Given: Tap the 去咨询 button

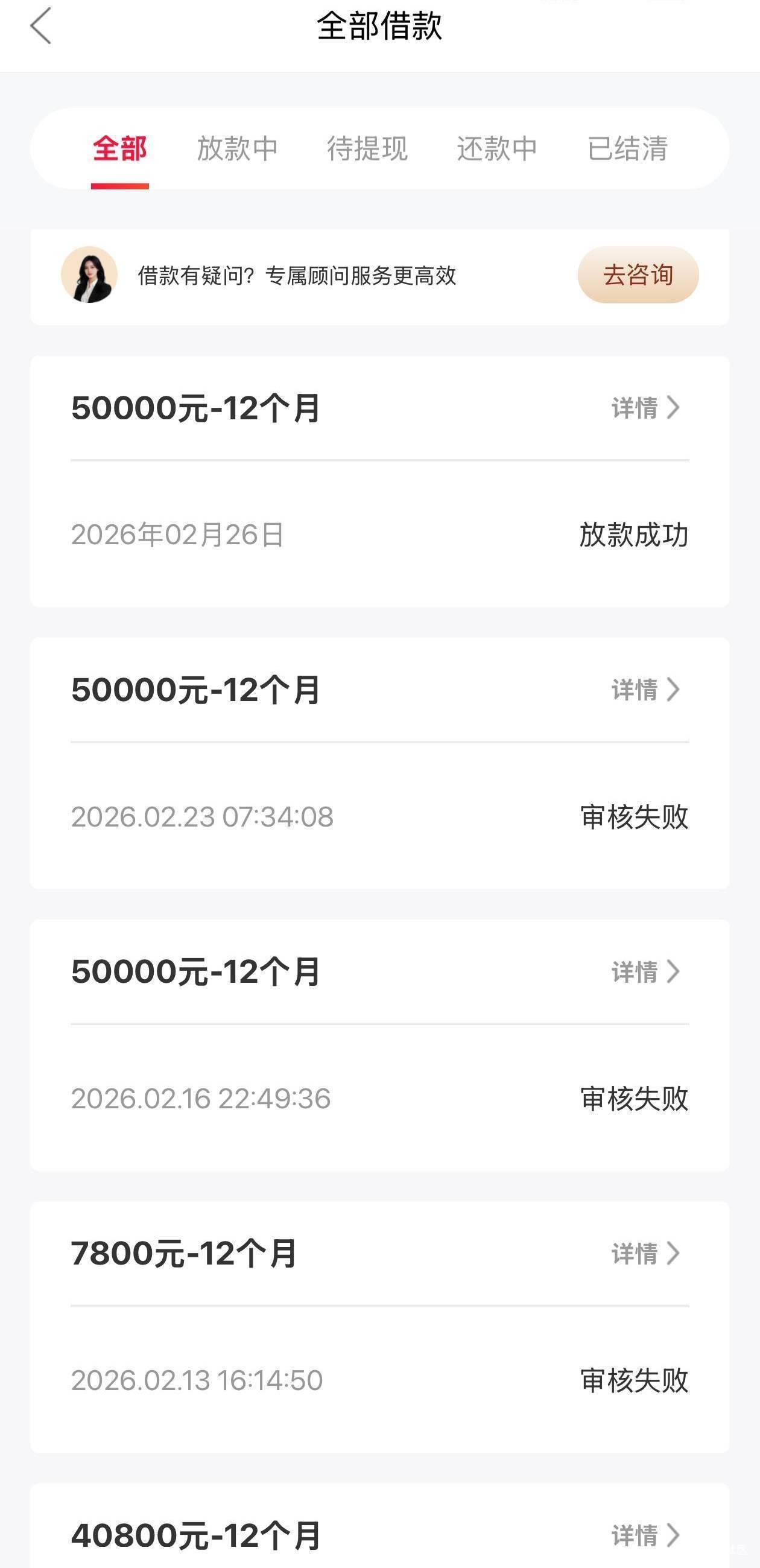Looking at the screenshot, I should point(638,275).
